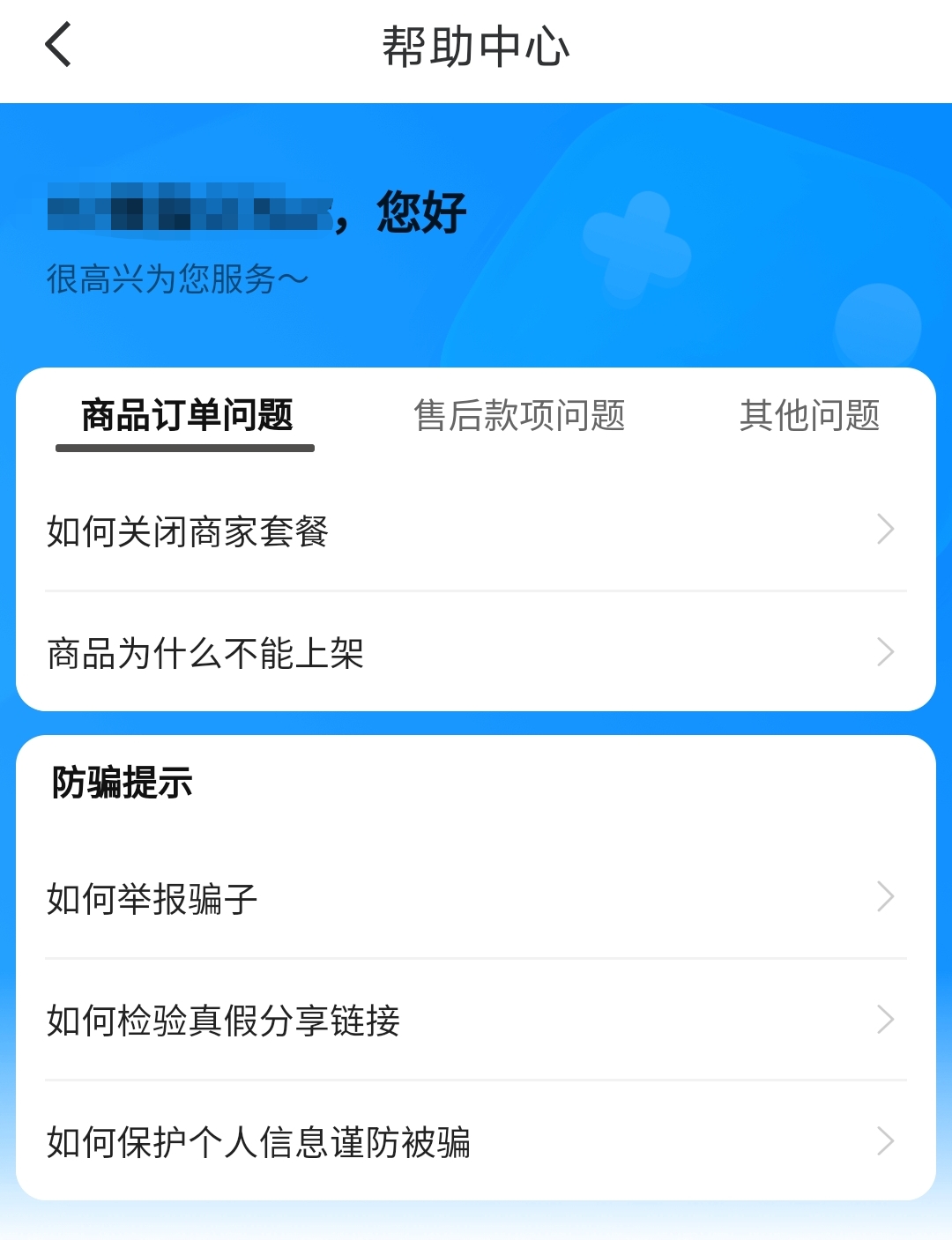Read 如何保护个人信息谨防被骗
Viewport: 952px width, 1240px height.
point(475,1141)
